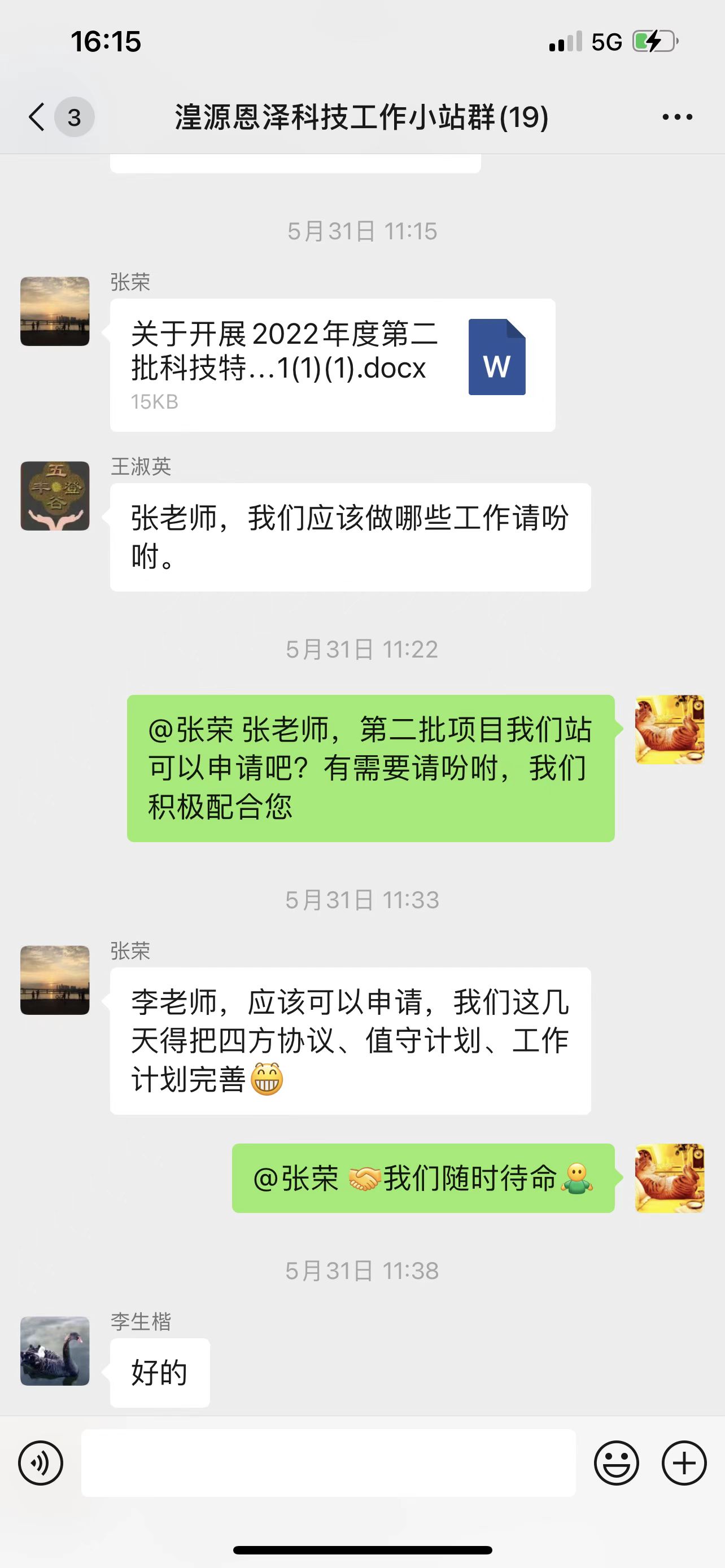
Task: View 李生楷's profile picture
Action: [55, 1351]
